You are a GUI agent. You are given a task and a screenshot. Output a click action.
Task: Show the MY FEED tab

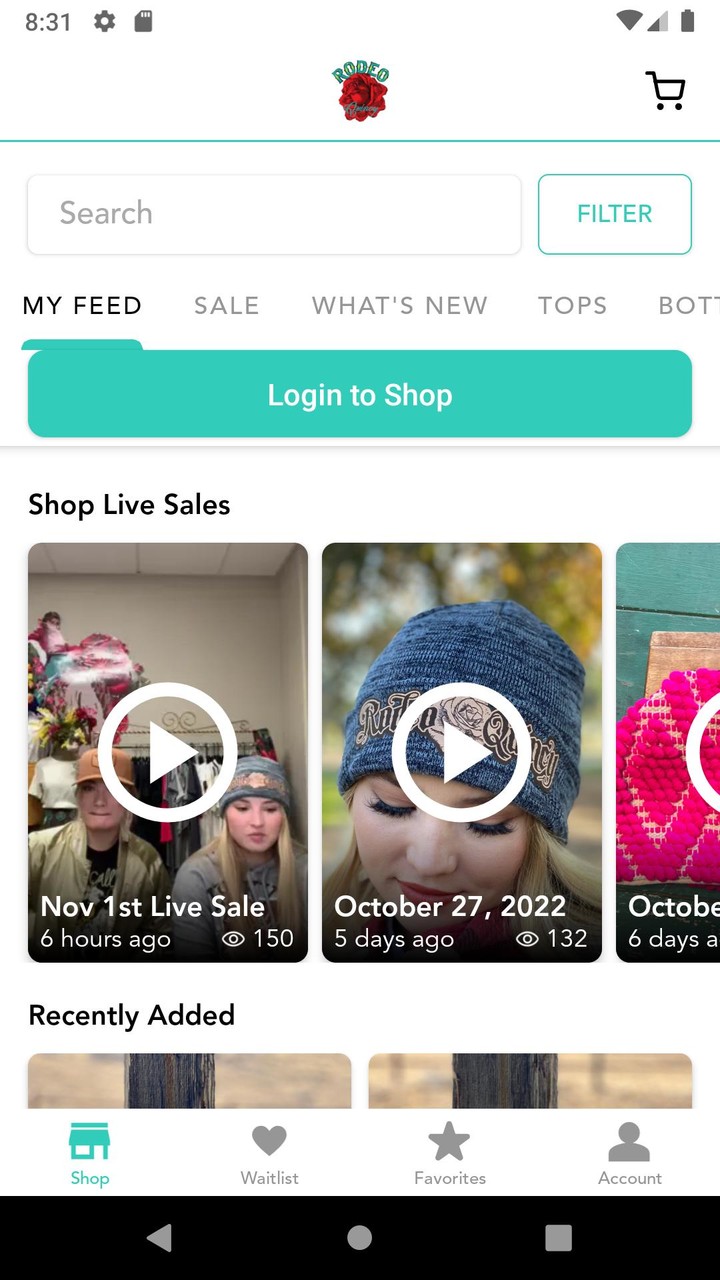click(x=82, y=306)
